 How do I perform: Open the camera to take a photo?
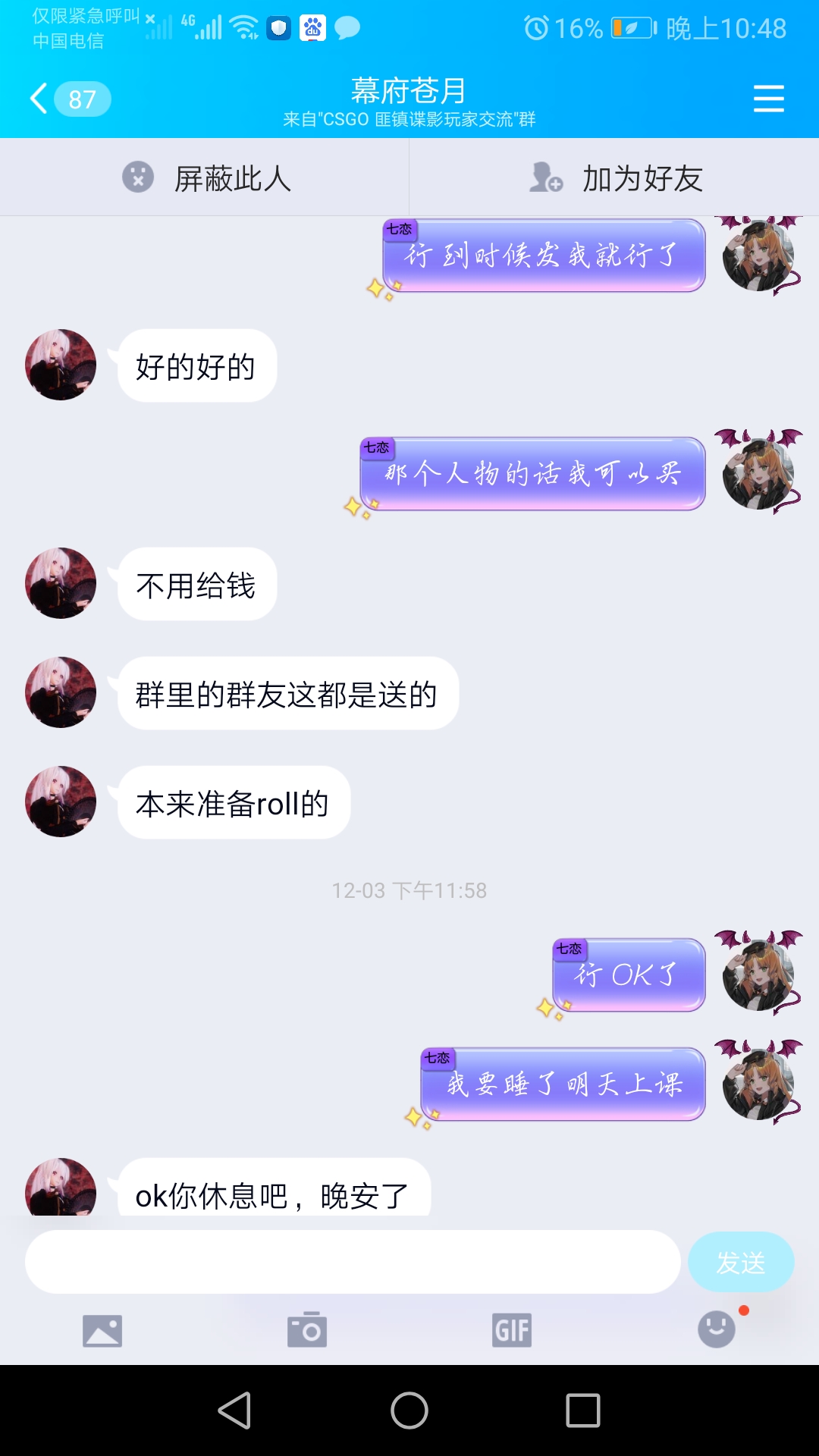307,1329
